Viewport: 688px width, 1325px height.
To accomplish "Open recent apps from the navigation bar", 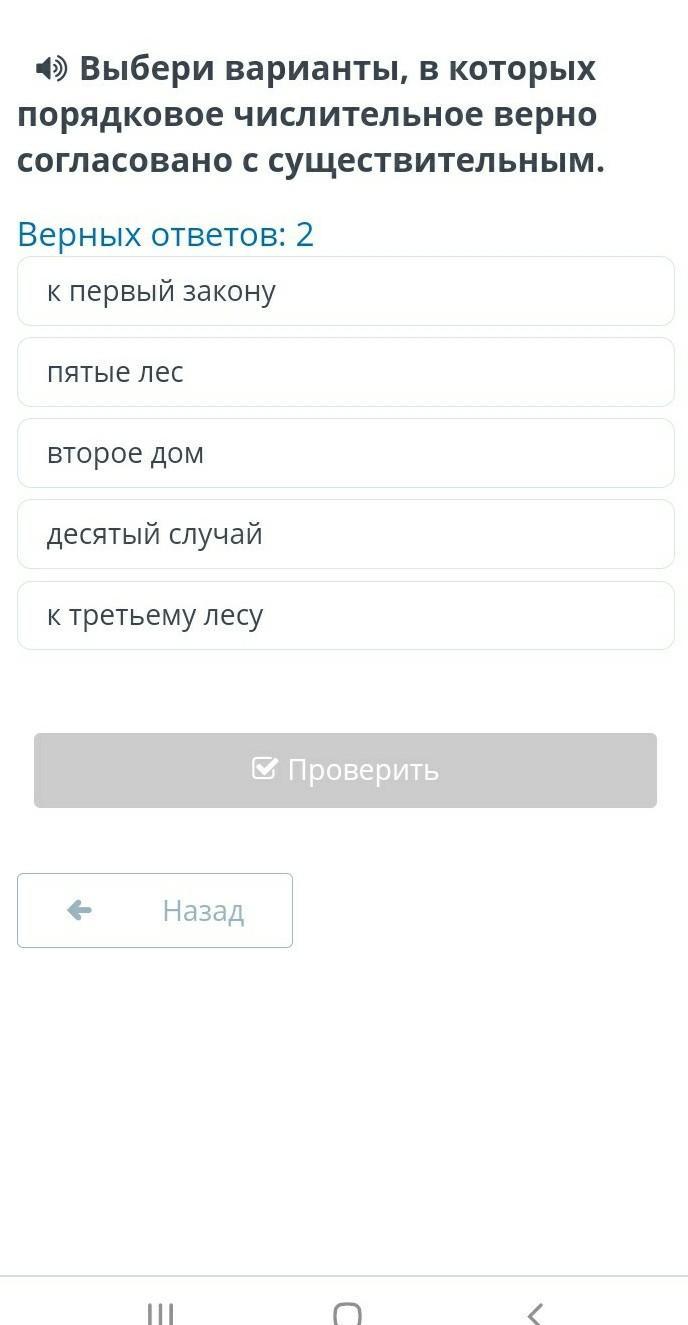I will tap(160, 1312).
